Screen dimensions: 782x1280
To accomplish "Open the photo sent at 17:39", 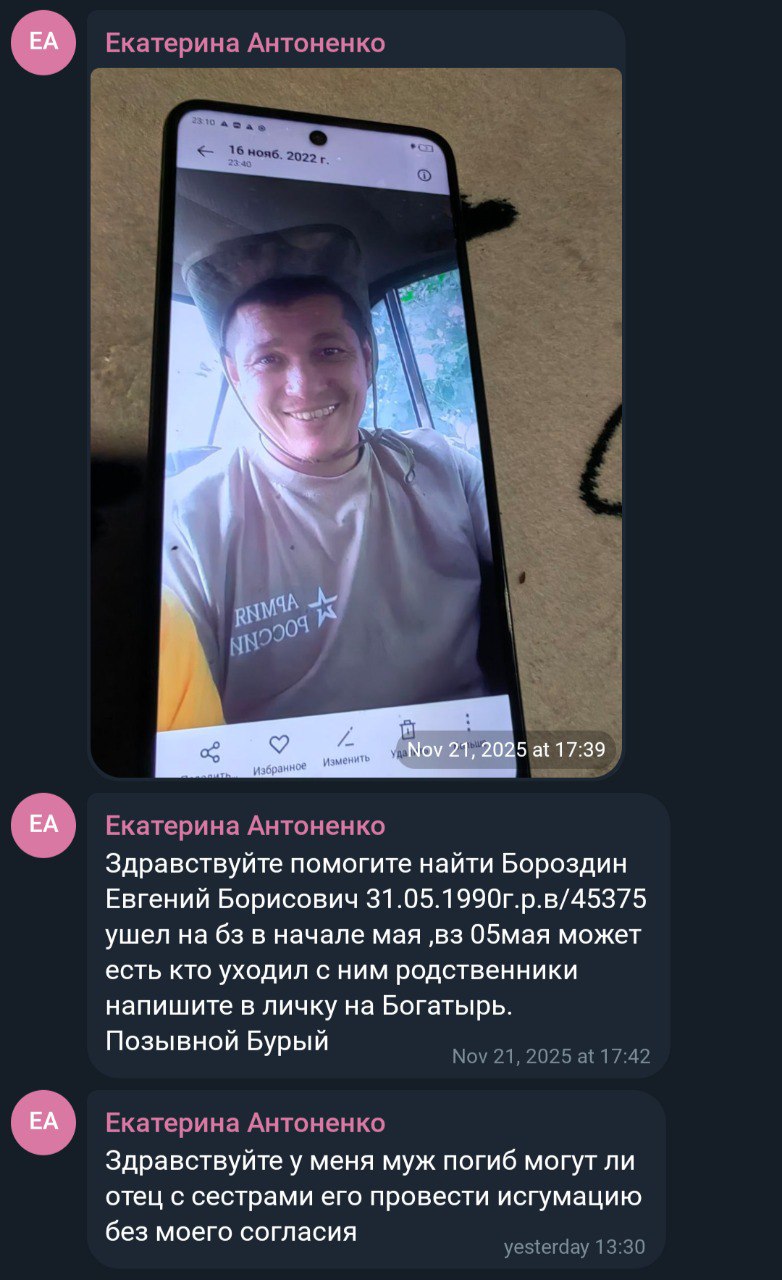I will (356, 420).
